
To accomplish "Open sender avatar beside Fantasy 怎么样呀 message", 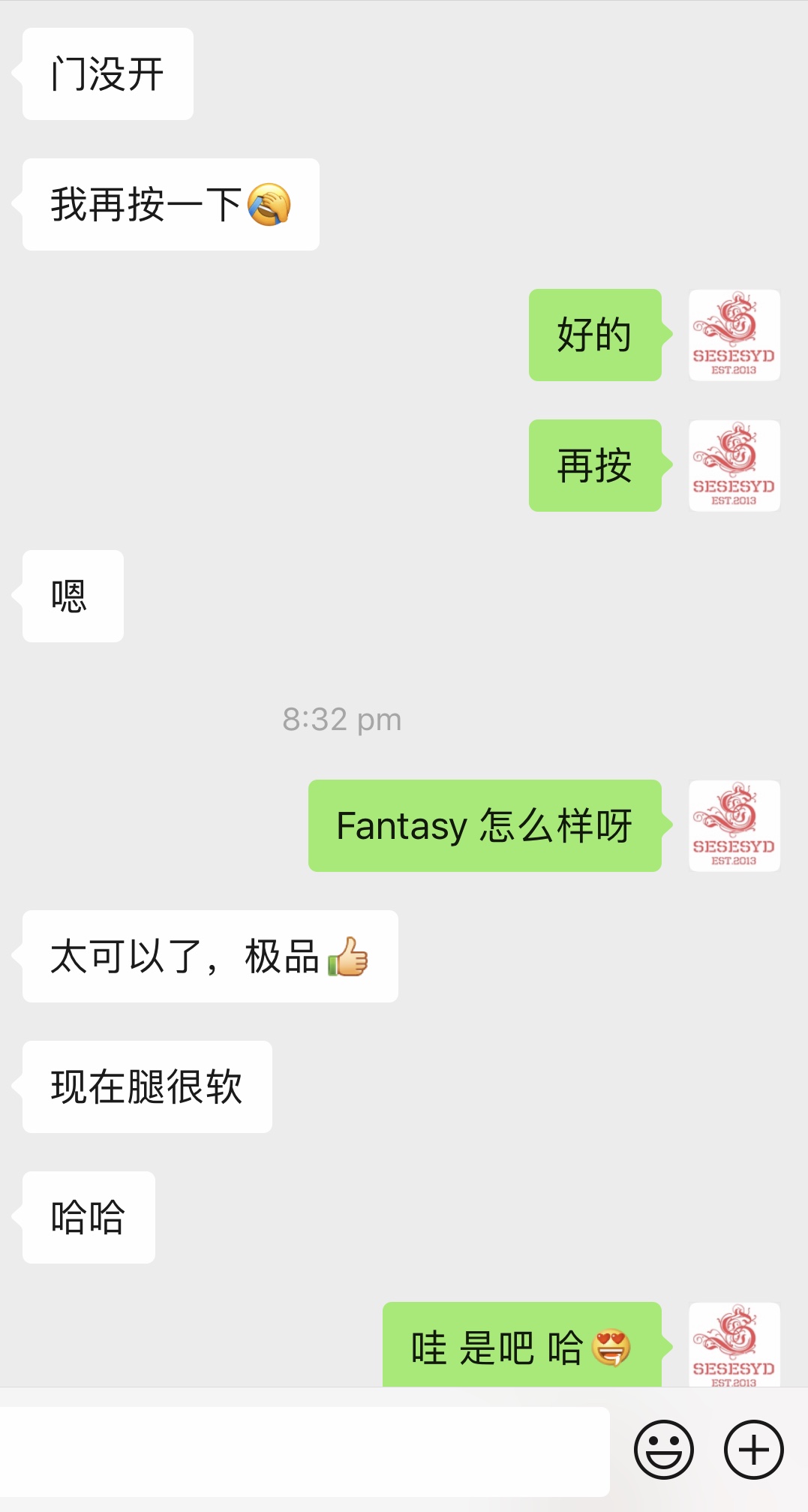I will point(734,825).
